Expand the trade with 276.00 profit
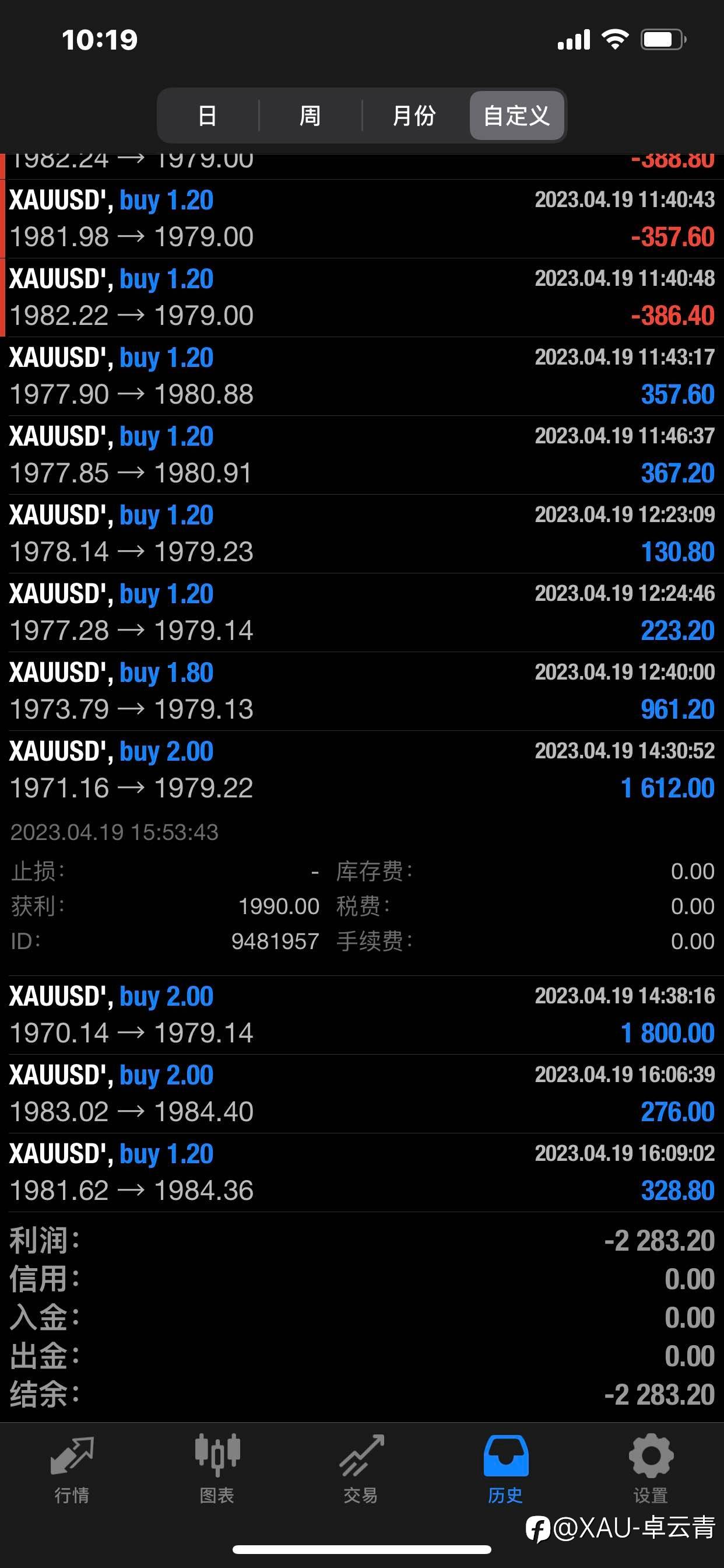Image resolution: width=724 pixels, height=1568 pixels. (x=362, y=1094)
